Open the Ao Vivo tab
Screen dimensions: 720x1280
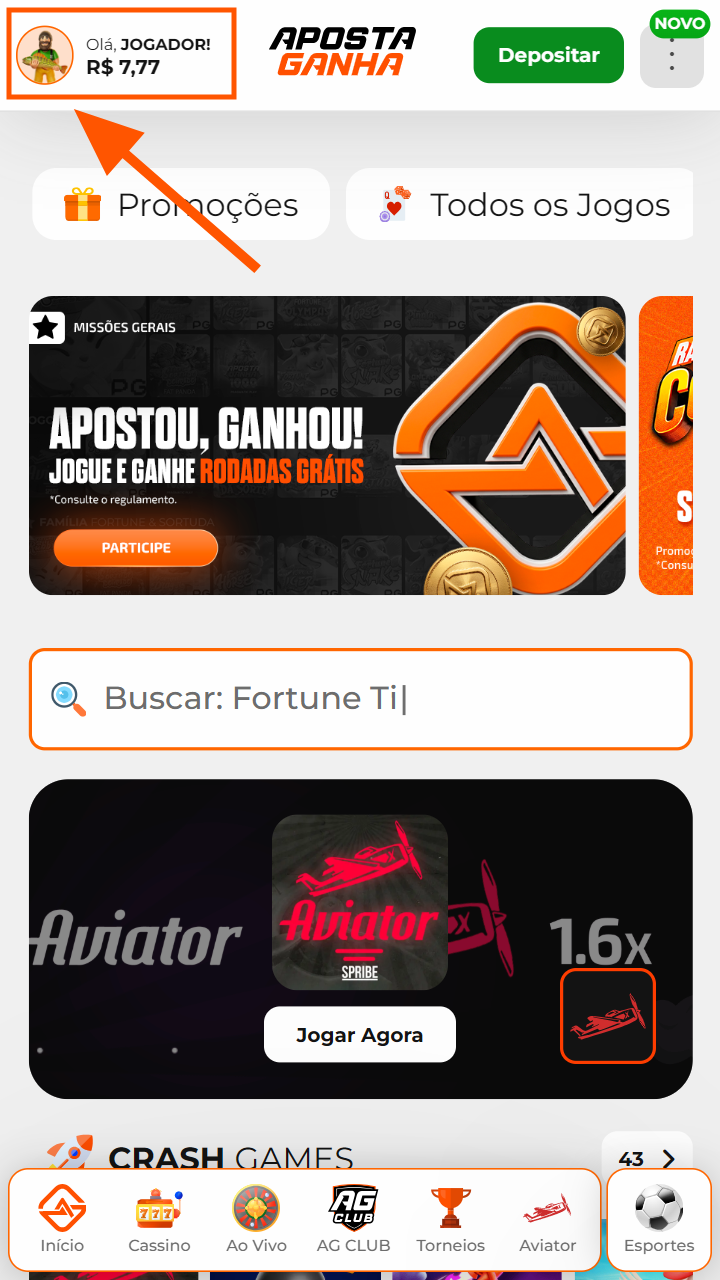256,1220
